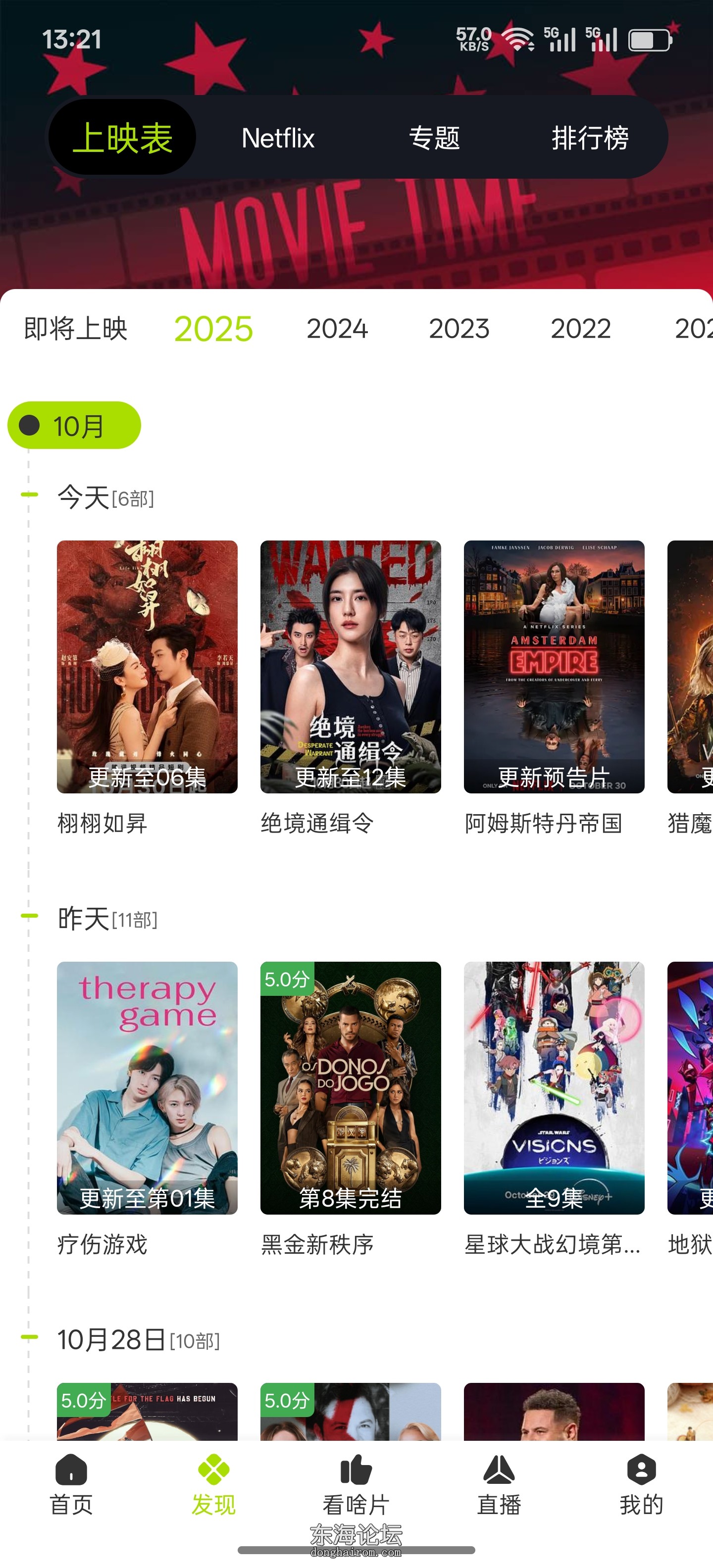Open the 看啥片 tab
This screenshot has height=1568, width=713.
(356, 1485)
